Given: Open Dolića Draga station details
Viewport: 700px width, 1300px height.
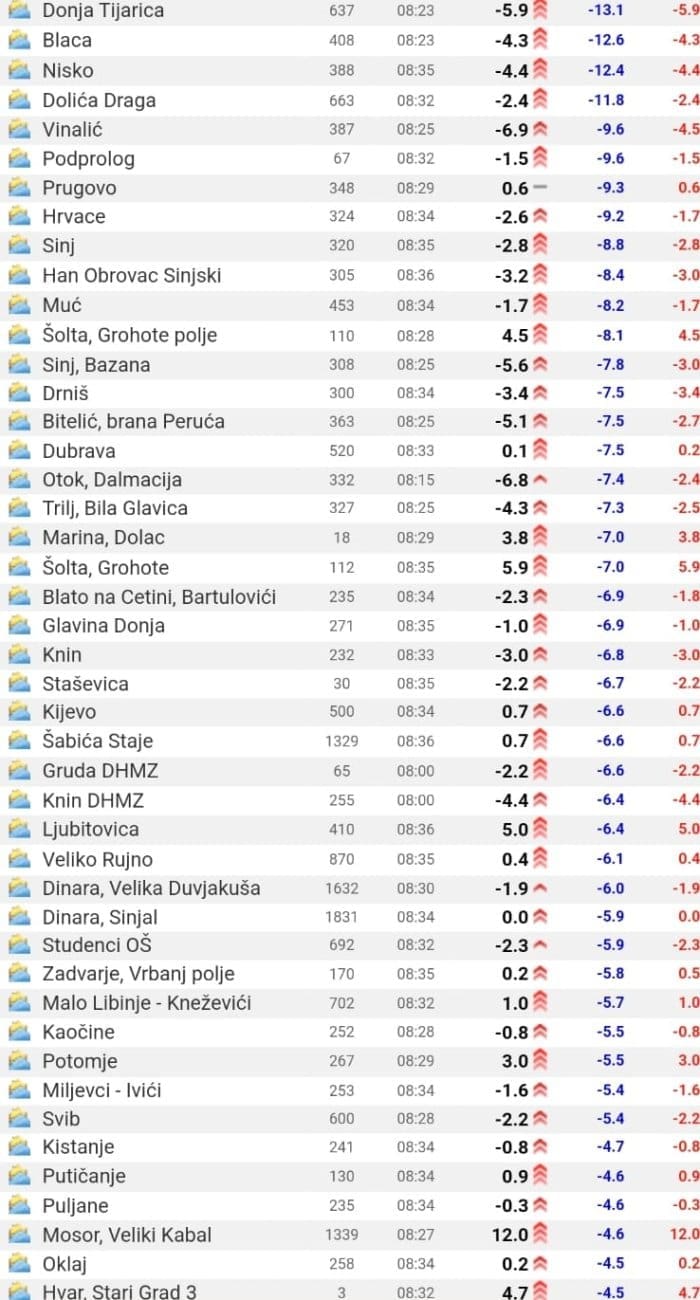Looking at the screenshot, I should [x=99, y=100].
